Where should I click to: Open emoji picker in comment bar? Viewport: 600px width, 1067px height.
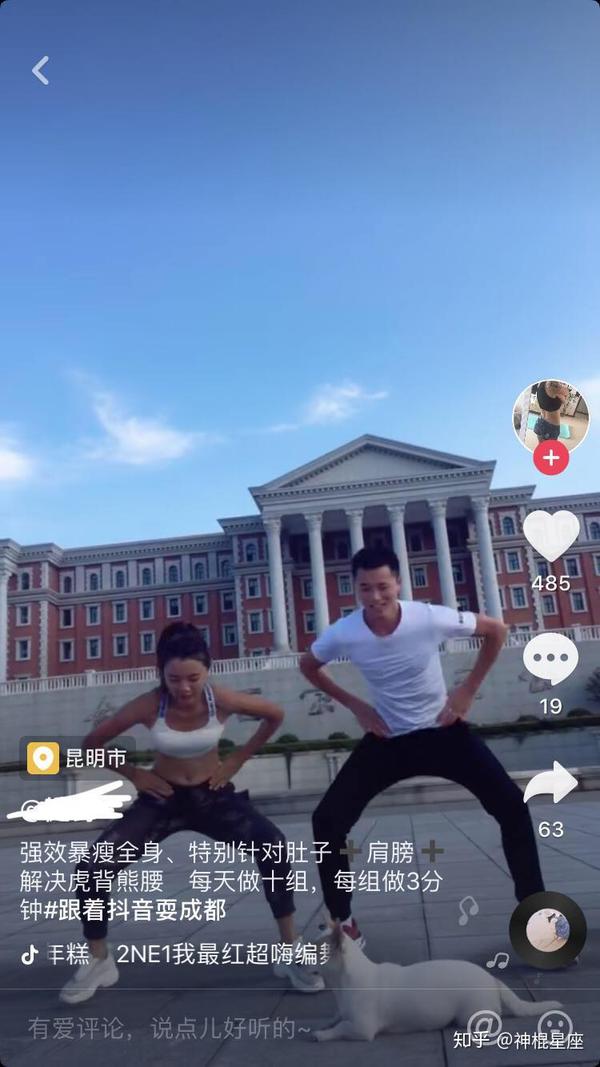pyautogui.click(x=556, y=1025)
